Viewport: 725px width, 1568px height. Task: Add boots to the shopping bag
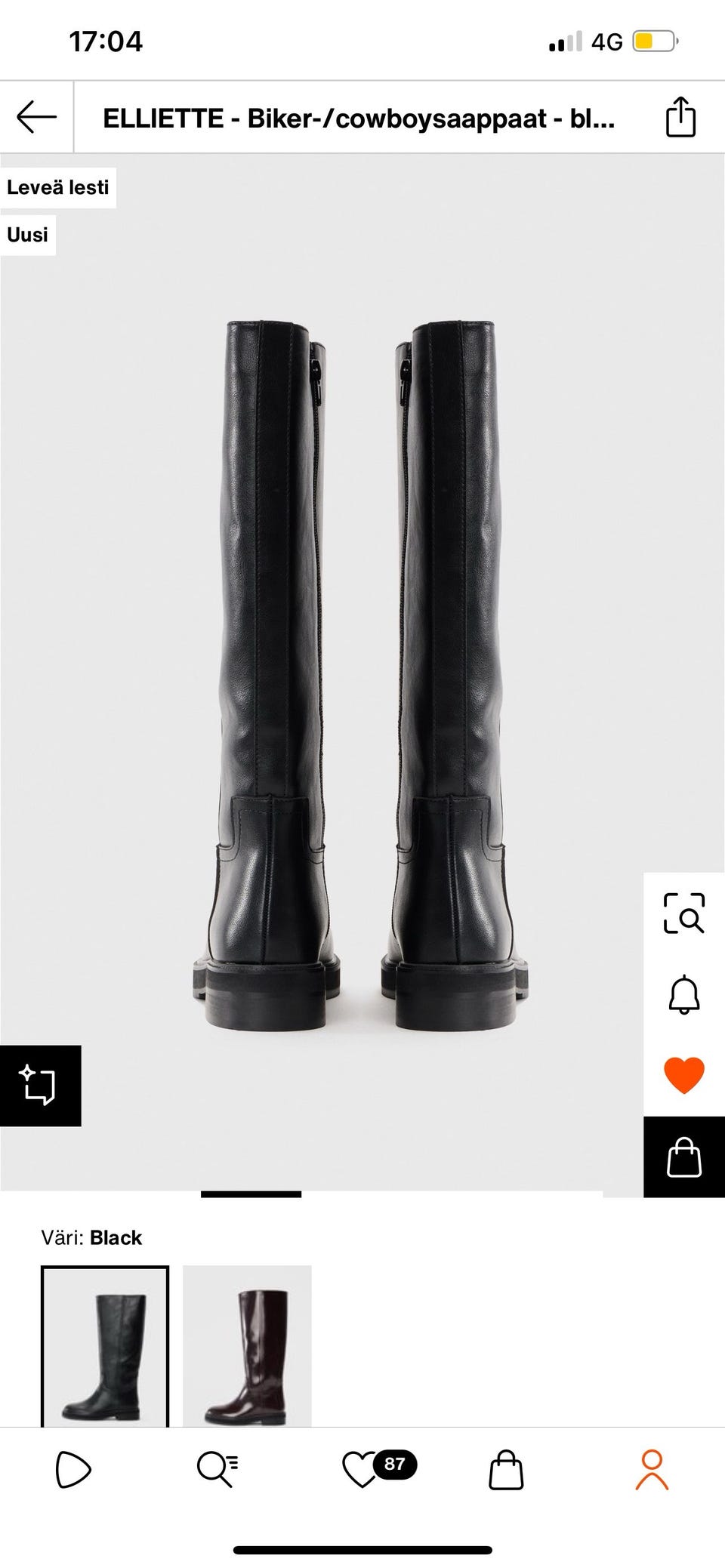[x=683, y=1157]
